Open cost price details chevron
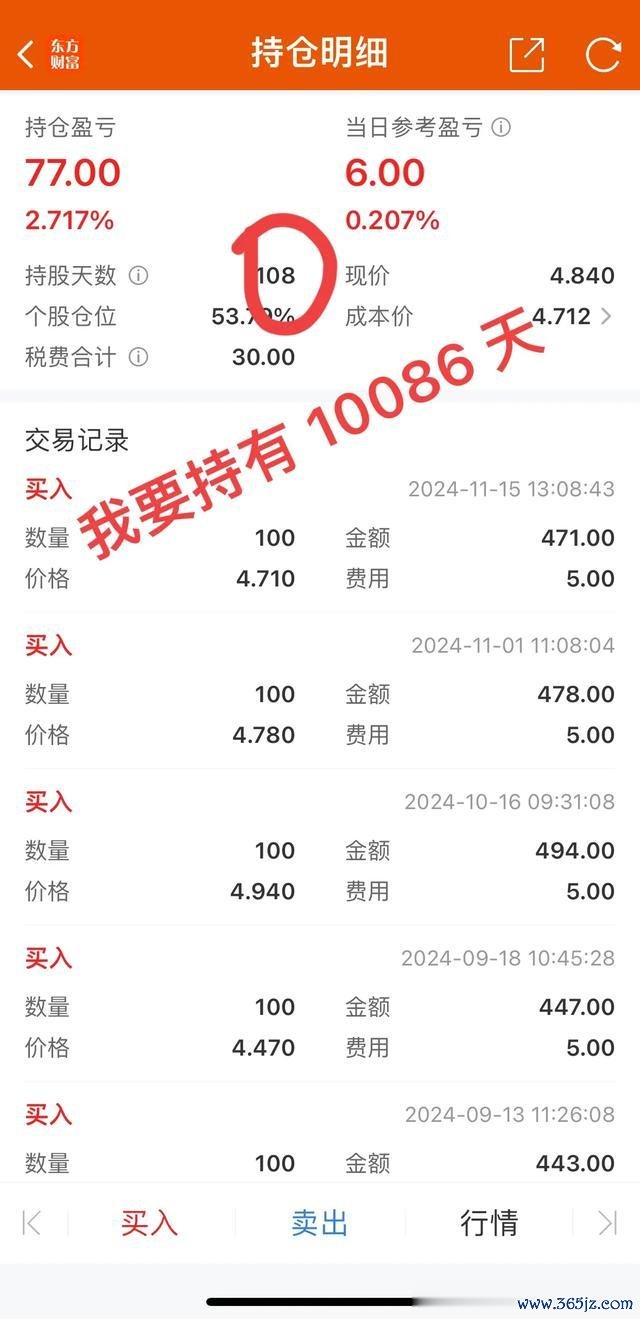This screenshot has width=640, height=1319. click(606, 317)
